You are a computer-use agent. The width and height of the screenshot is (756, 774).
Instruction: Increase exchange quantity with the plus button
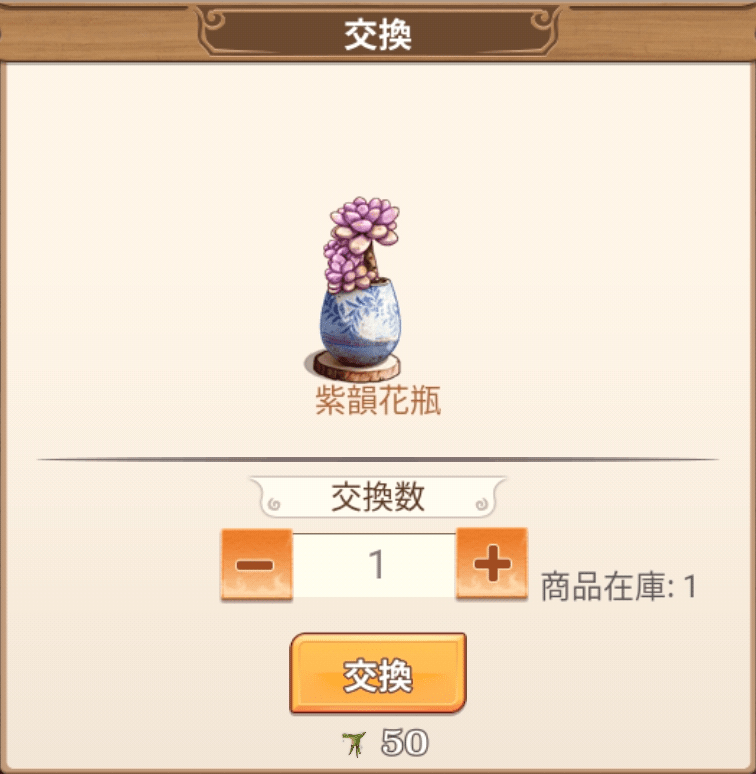point(491,565)
